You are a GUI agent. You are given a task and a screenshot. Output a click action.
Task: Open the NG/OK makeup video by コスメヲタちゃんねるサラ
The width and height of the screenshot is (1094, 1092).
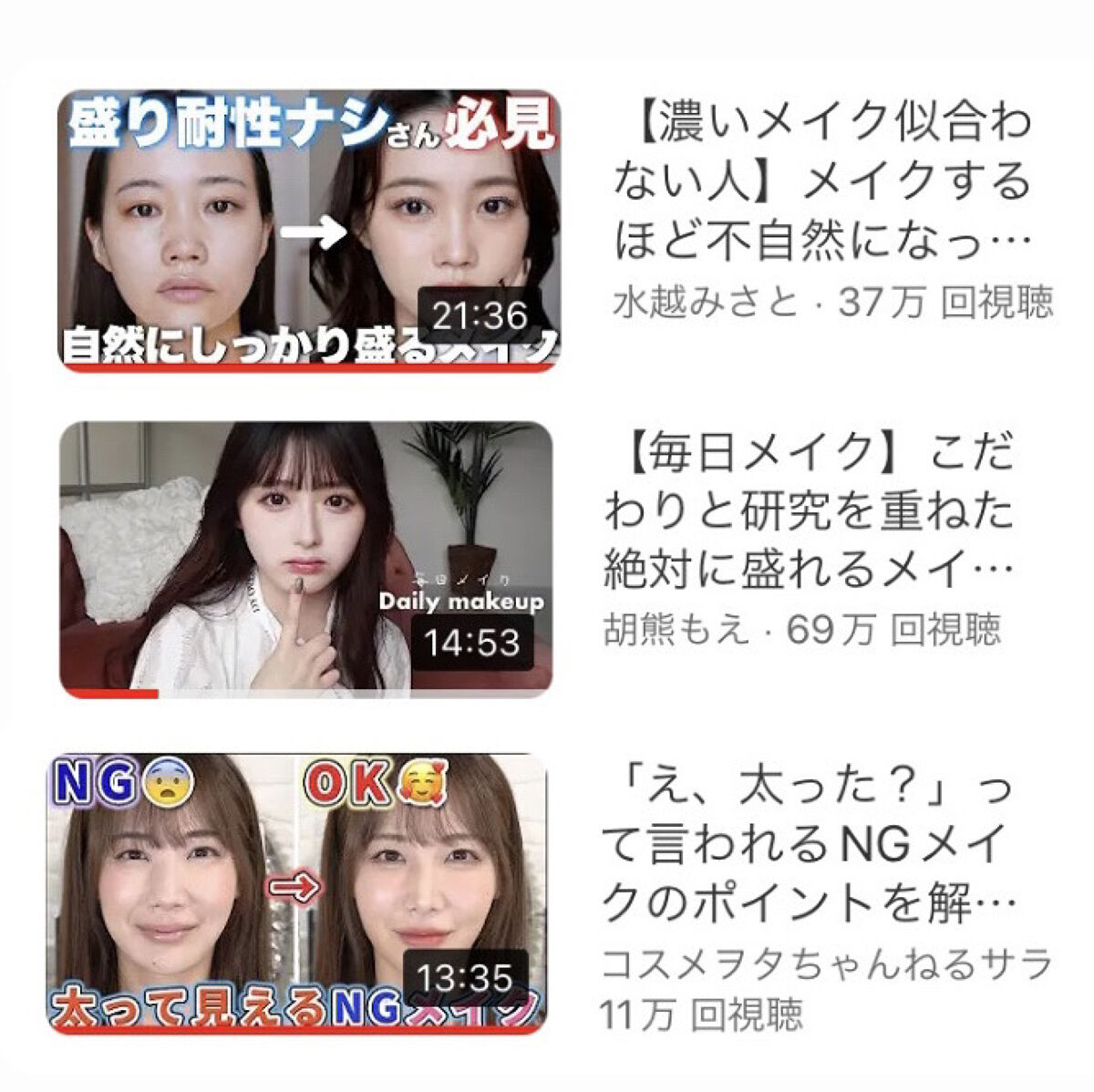click(297, 893)
